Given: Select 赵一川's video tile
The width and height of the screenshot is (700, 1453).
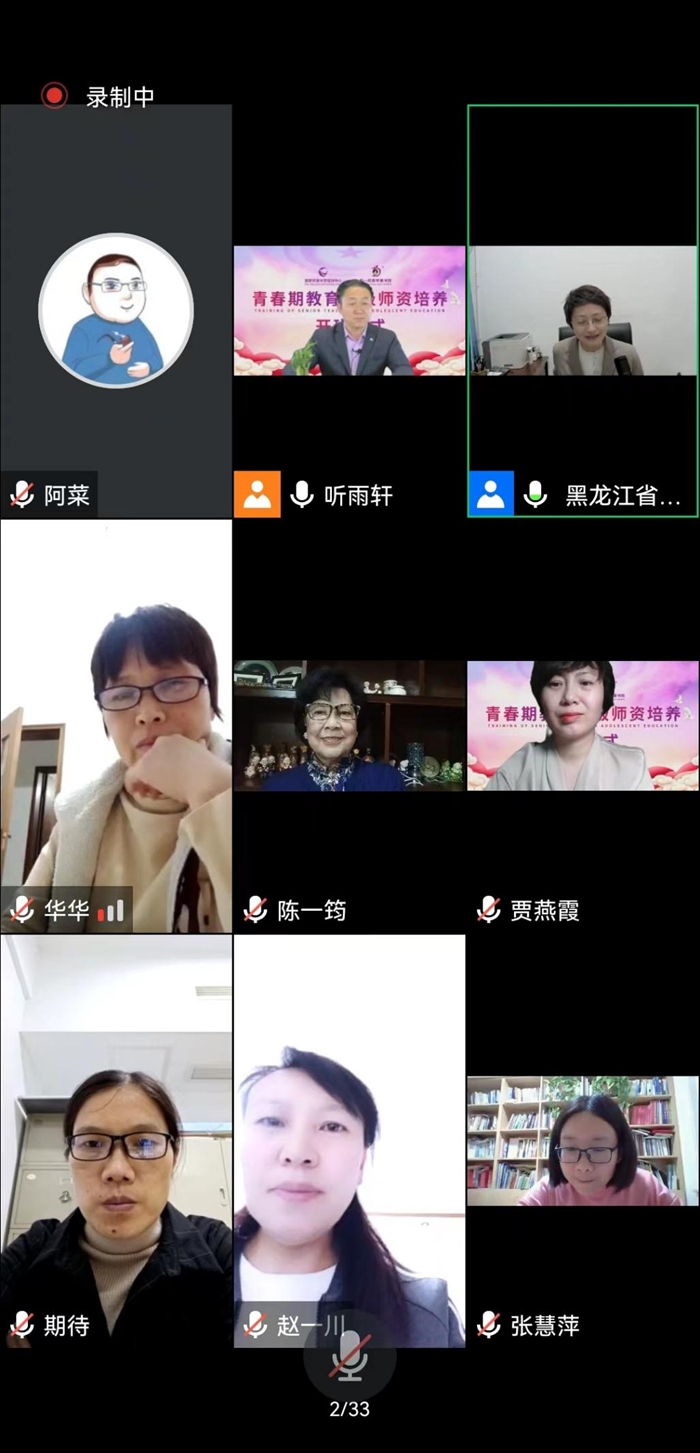Looking at the screenshot, I should point(349,1140).
